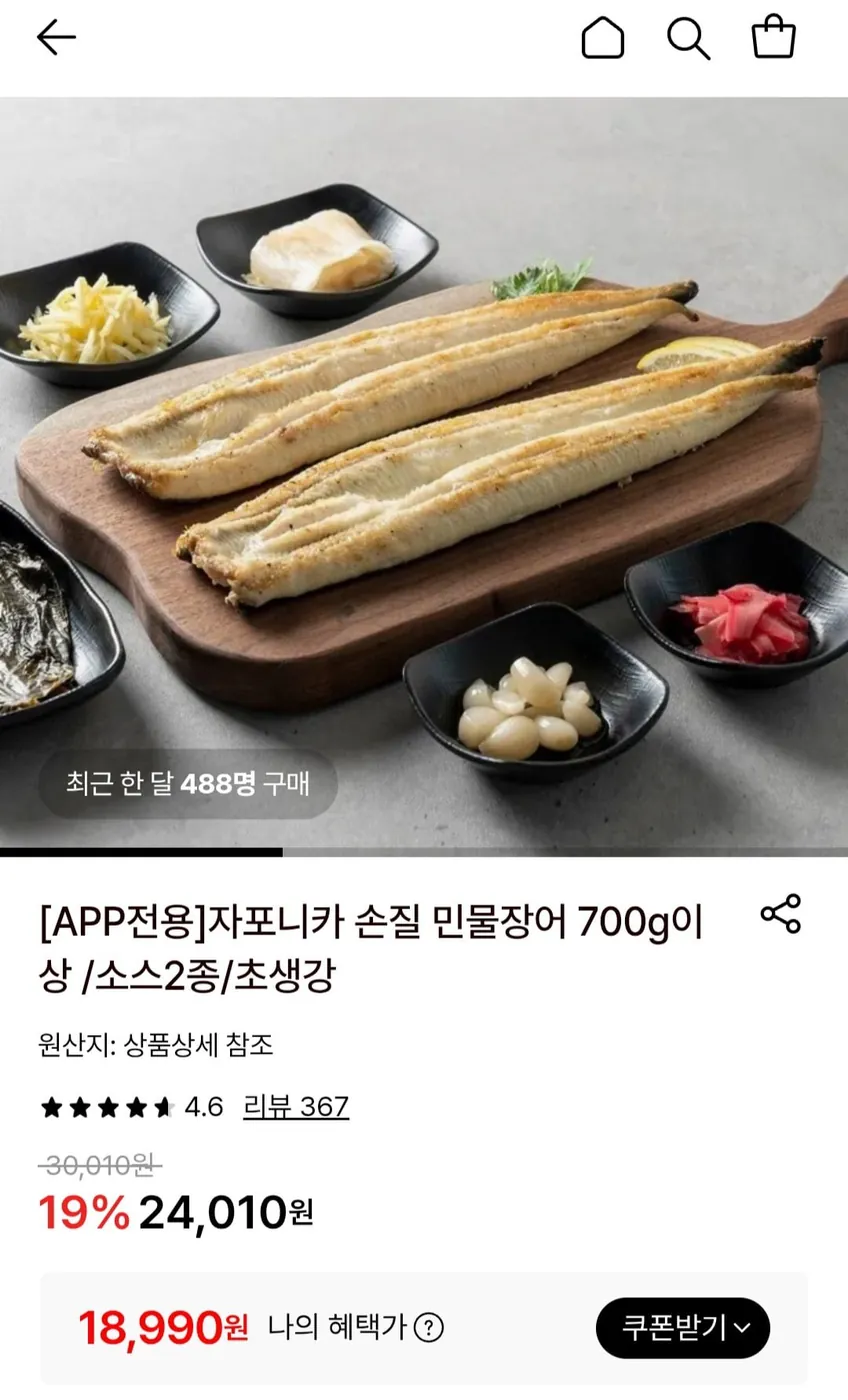This screenshot has width=848, height=1400.
Task: Open the 쿠폰받기 coupon dropdown
Action: [x=682, y=1329]
